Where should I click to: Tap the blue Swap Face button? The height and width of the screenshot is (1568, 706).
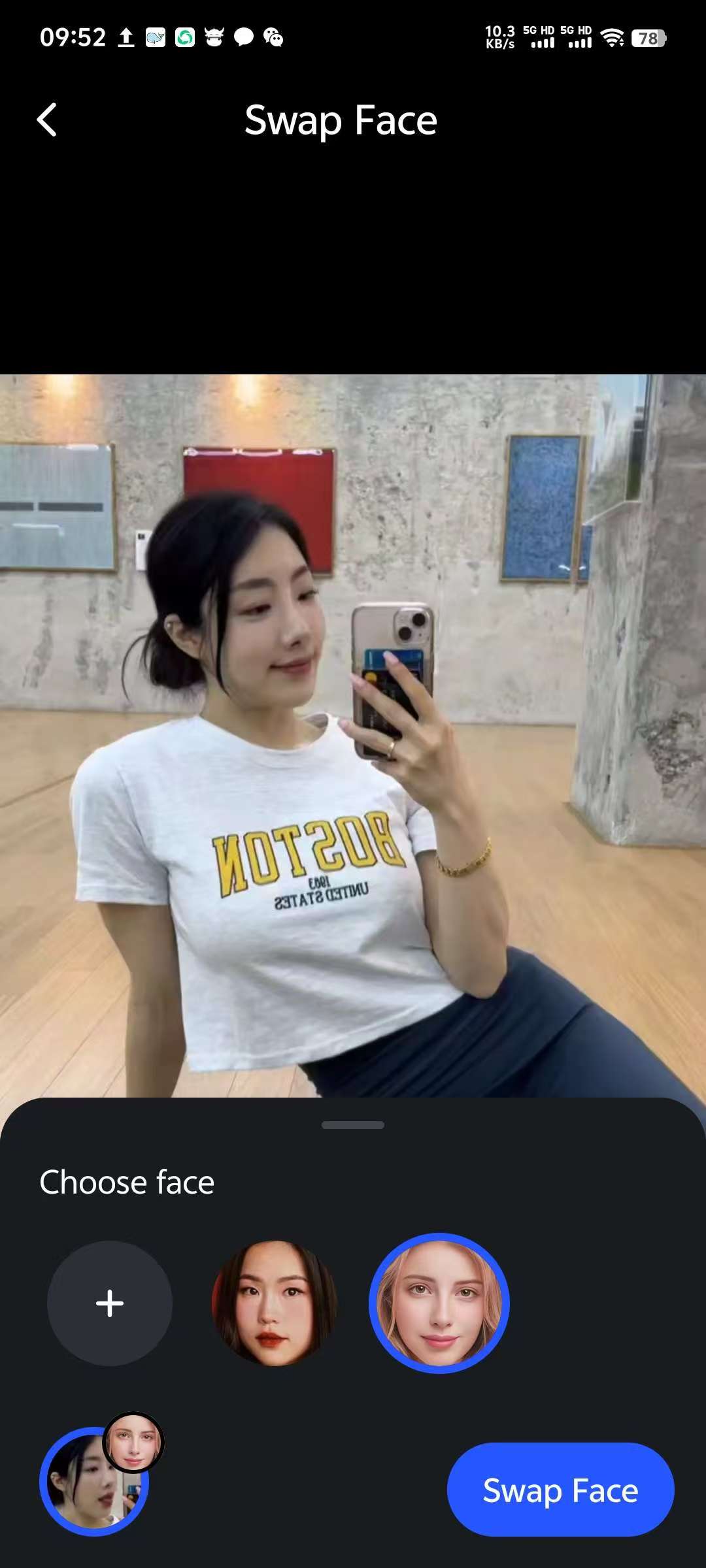tap(560, 1490)
